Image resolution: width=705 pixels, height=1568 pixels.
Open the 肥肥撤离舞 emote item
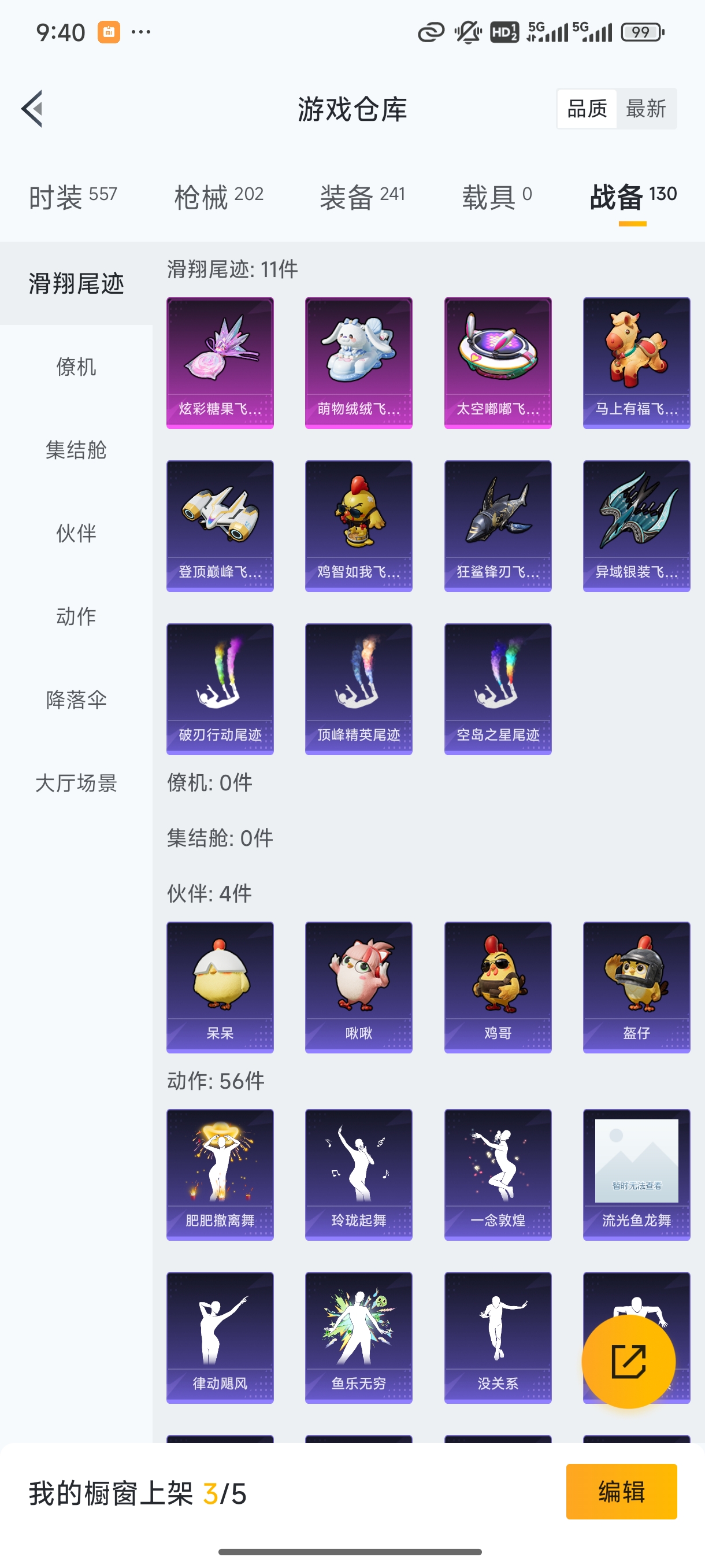coord(220,1175)
